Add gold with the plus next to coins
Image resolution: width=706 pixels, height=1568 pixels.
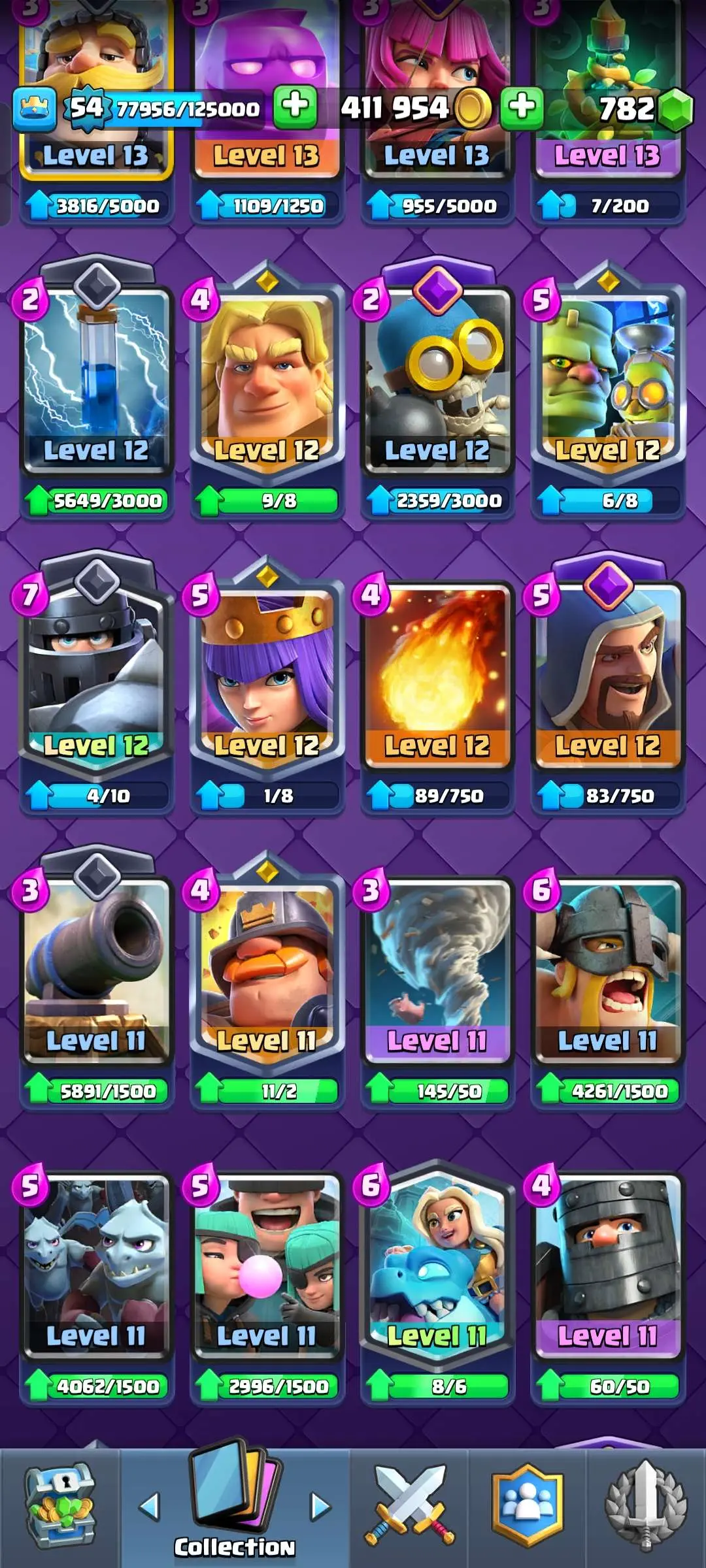[x=521, y=106]
